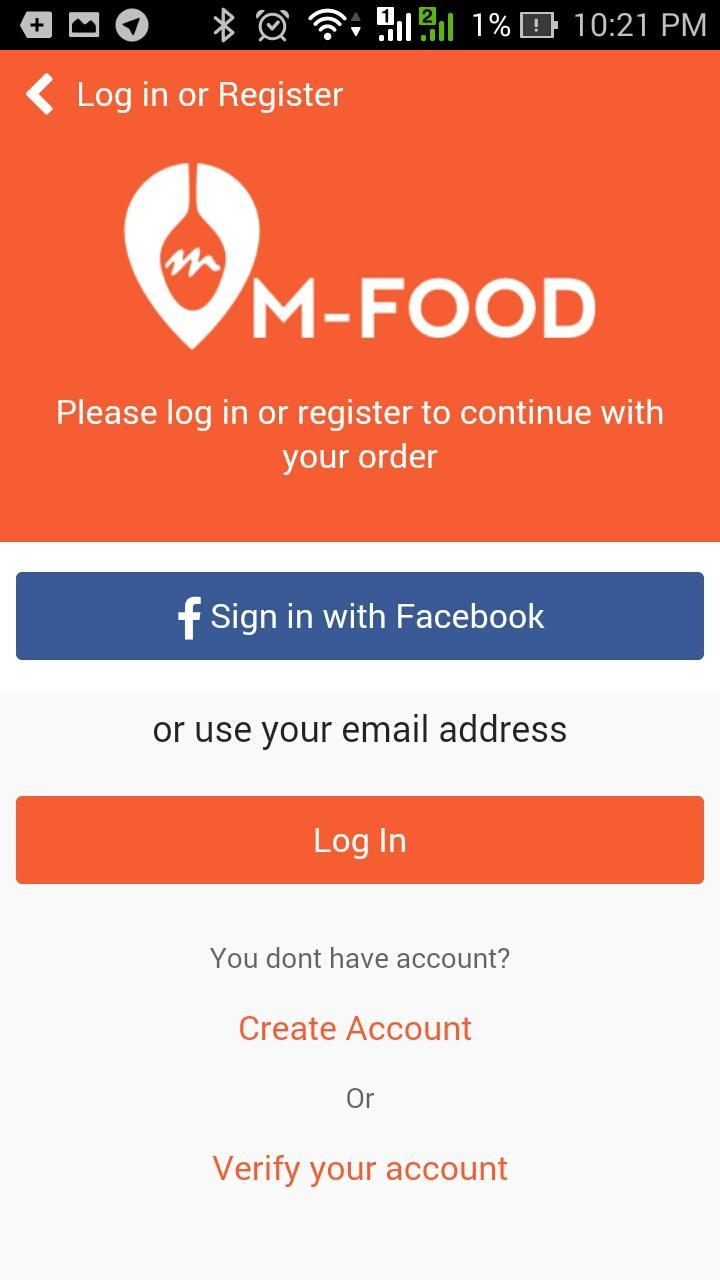
Task: Open the gallery icon in the status bar
Action: (x=85, y=24)
